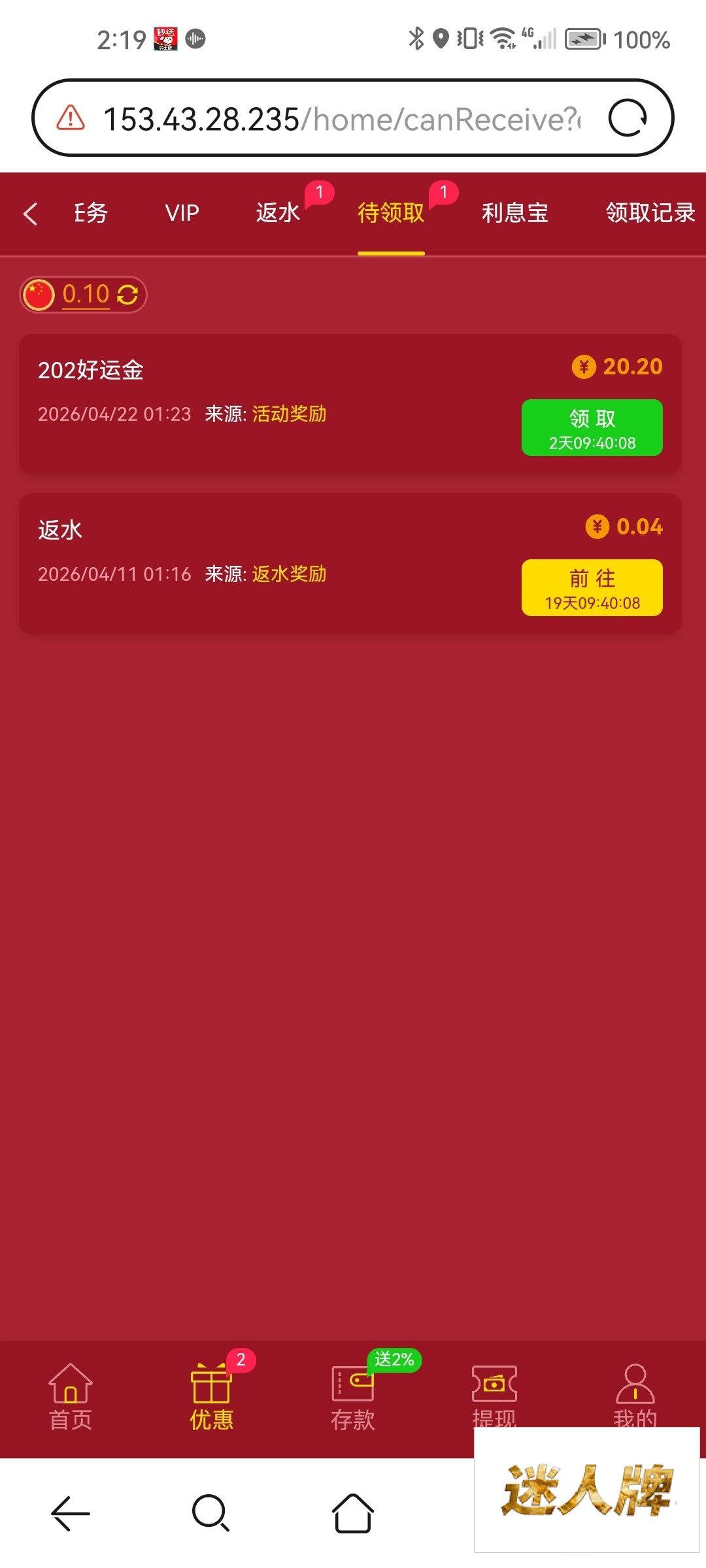Open the 领取记录 tab
Image resolution: width=706 pixels, height=1568 pixels.
click(x=650, y=213)
